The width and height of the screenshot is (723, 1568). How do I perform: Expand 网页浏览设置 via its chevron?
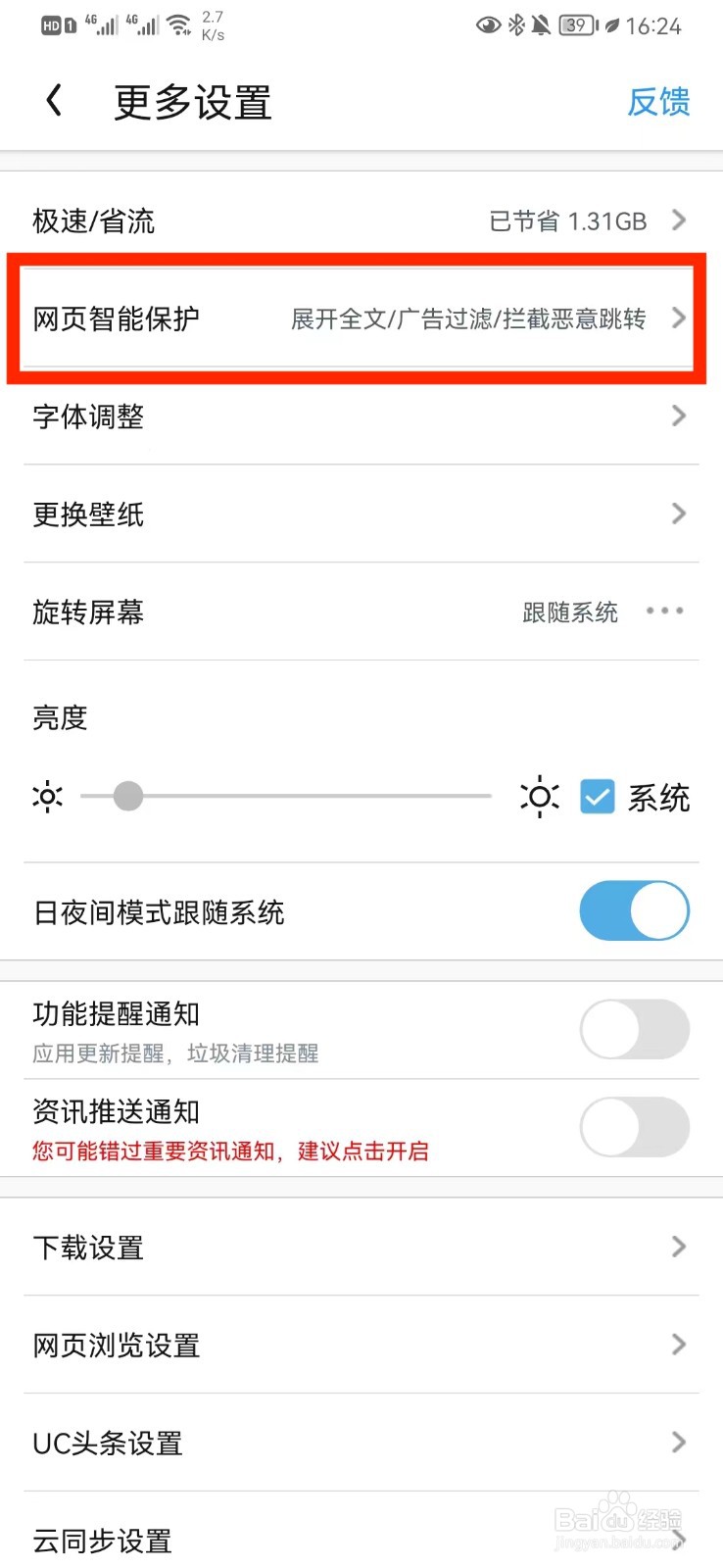pyautogui.click(x=678, y=1345)
